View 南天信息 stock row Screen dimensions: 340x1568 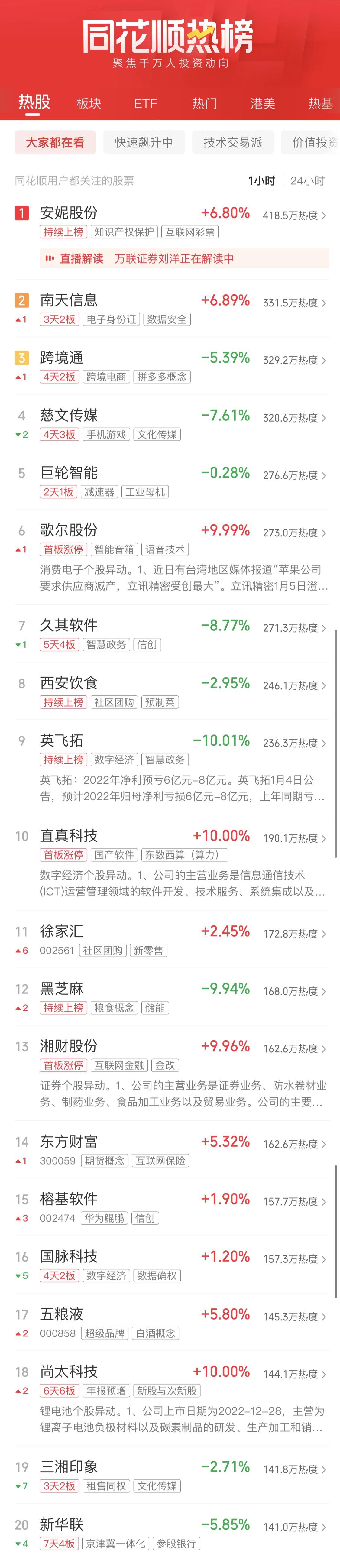pos(69,301)
